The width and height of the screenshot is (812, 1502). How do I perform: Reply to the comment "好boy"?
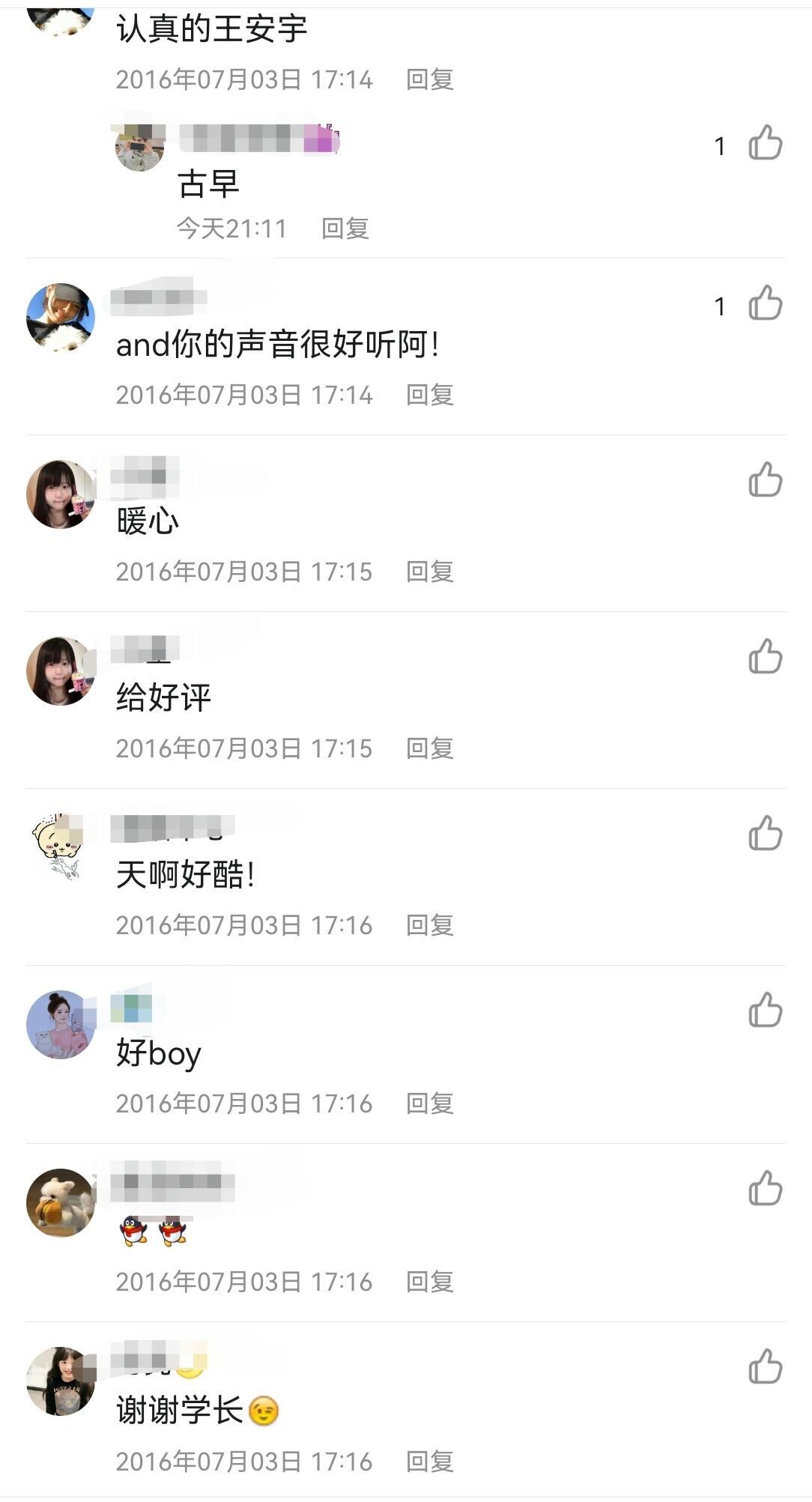tap(429, 1103)
